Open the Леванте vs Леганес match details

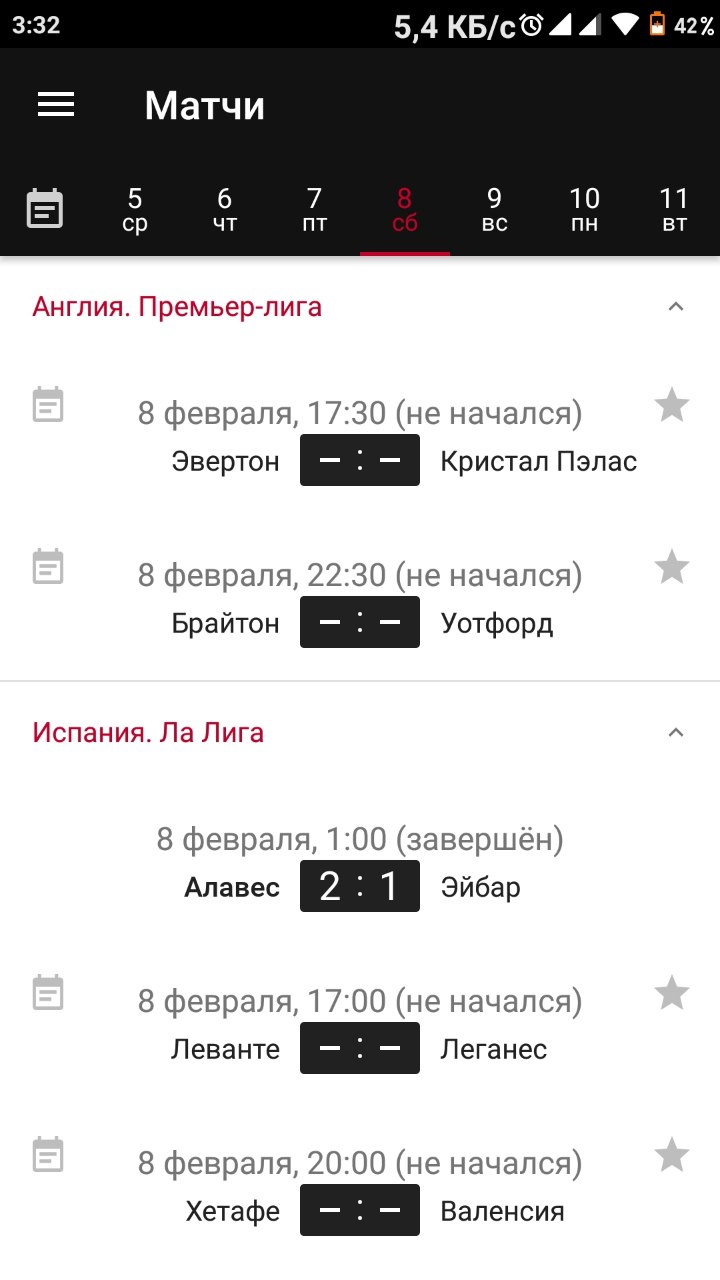coord(360,1026)
